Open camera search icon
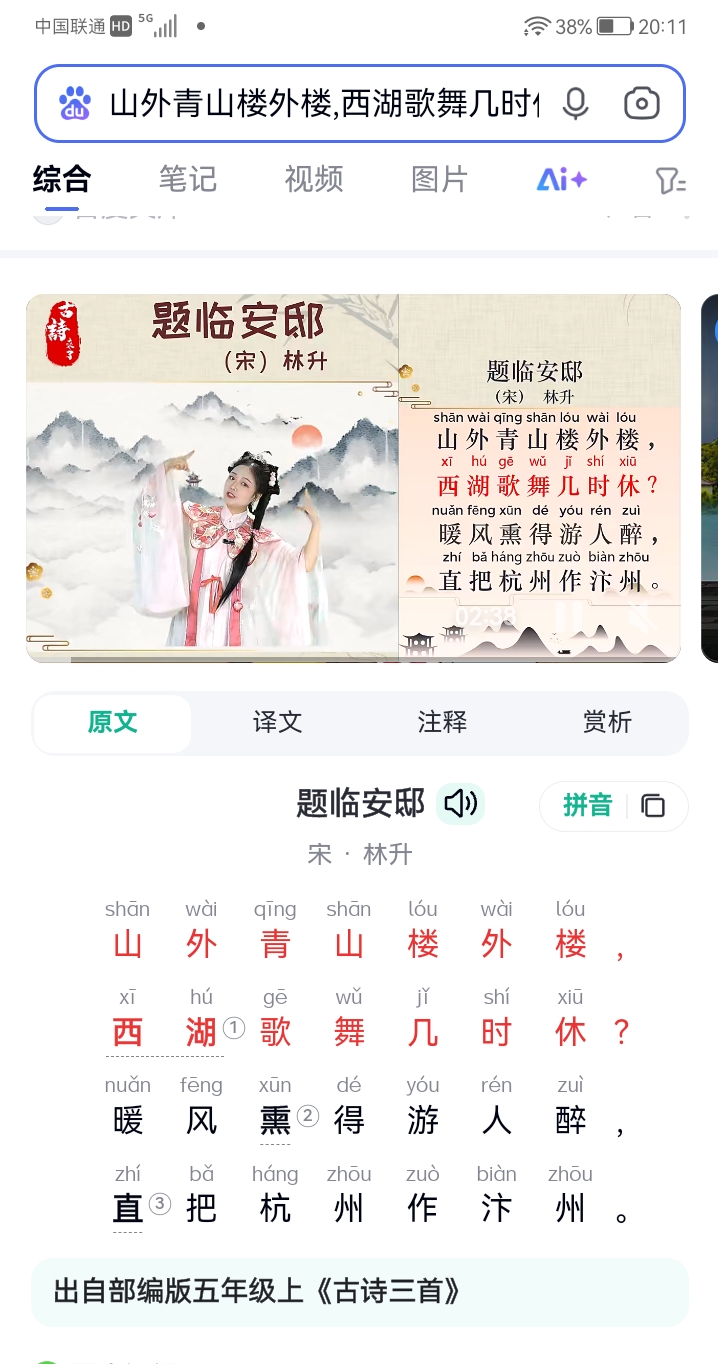 [x=641, y=104]
